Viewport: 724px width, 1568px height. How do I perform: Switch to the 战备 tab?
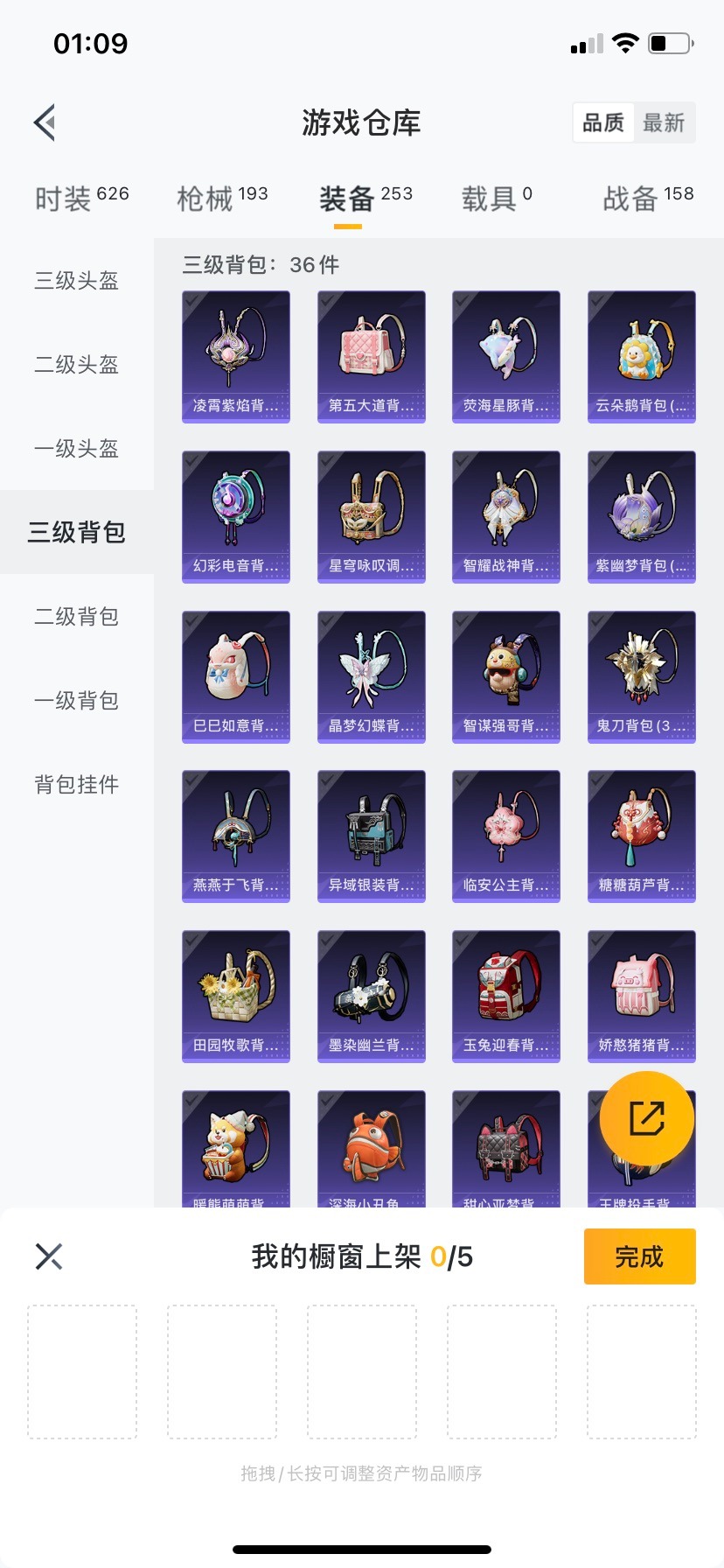(x=647, y=199)
